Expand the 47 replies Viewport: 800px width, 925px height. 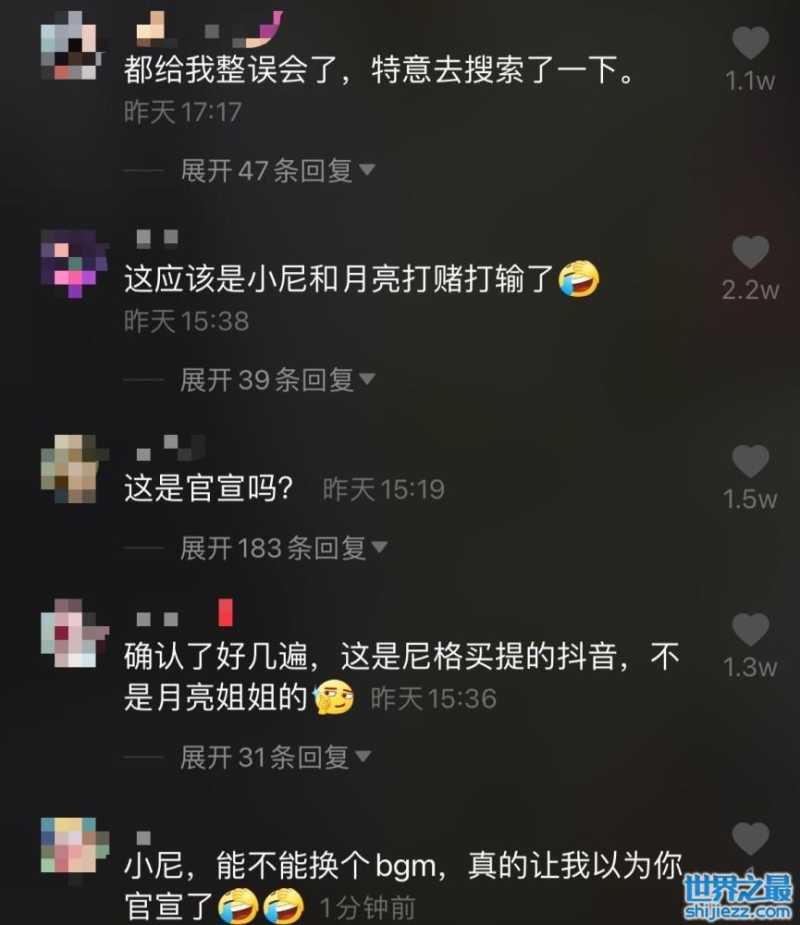click(276, 171)
